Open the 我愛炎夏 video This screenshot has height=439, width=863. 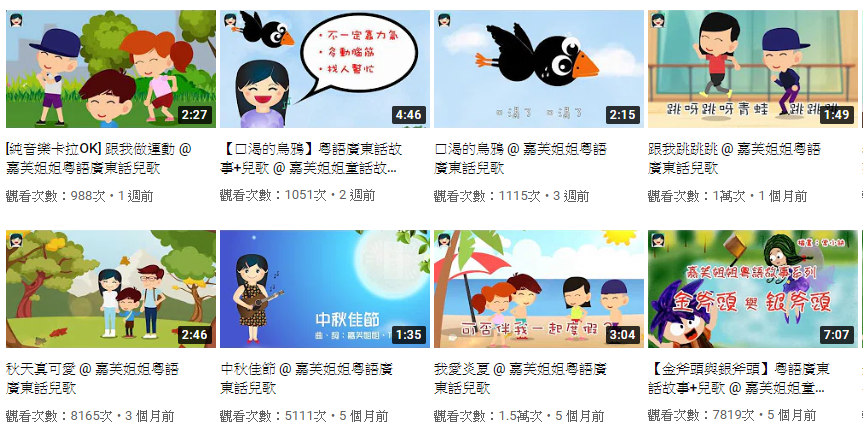(538, 289)
